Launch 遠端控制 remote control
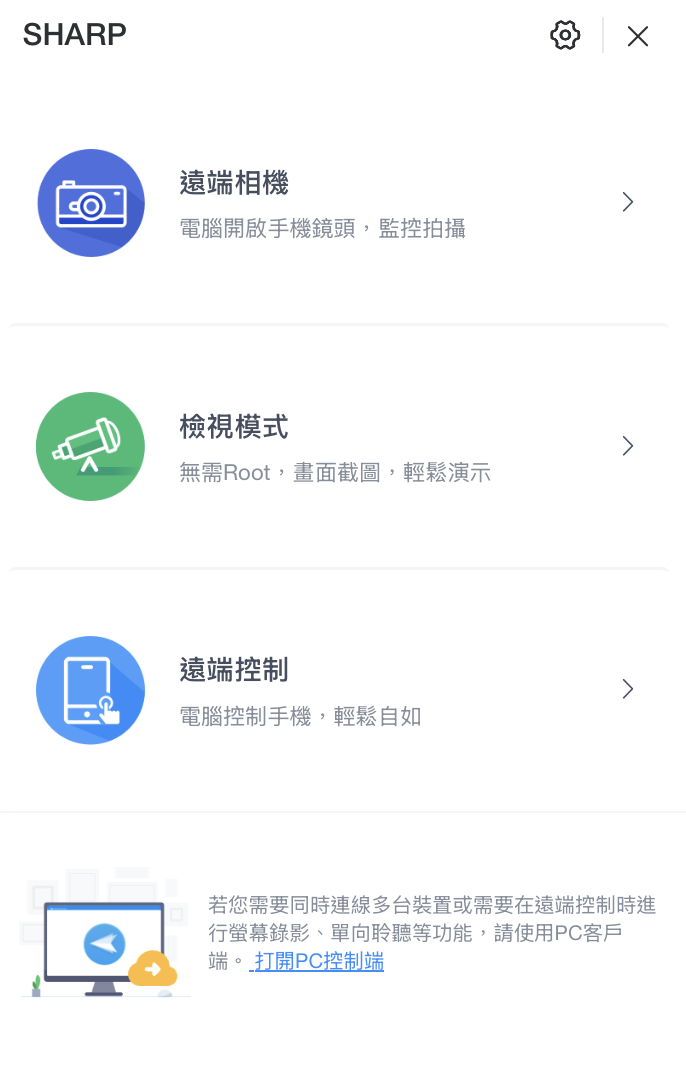Screen dimensions: 686x1082 coord(338,690)
